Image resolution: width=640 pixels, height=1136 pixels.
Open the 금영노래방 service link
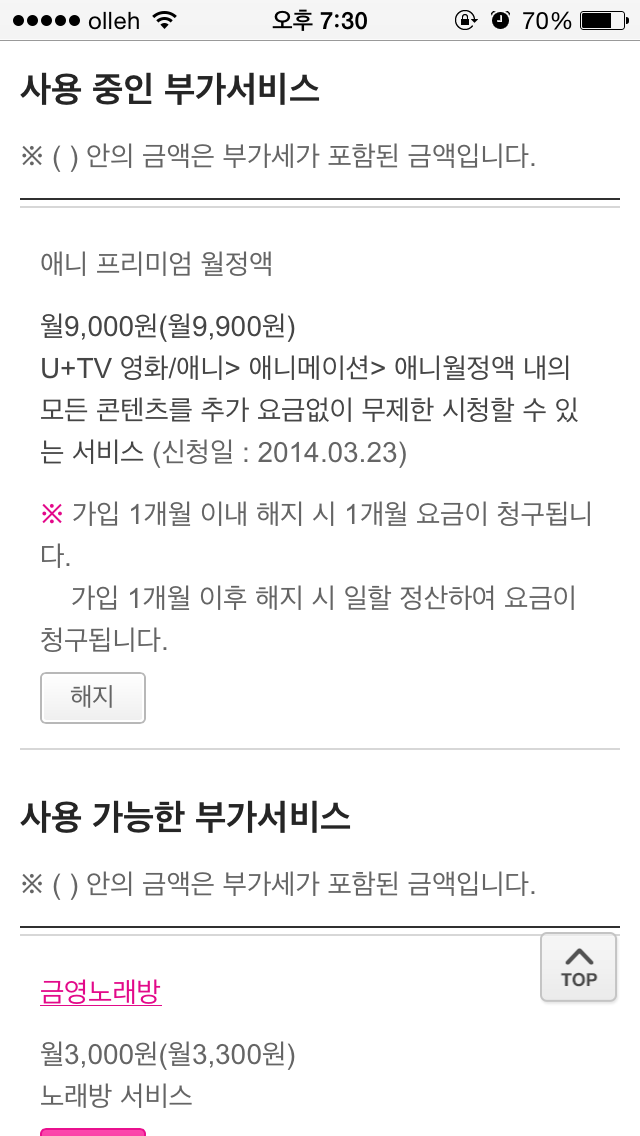point(100,991)
